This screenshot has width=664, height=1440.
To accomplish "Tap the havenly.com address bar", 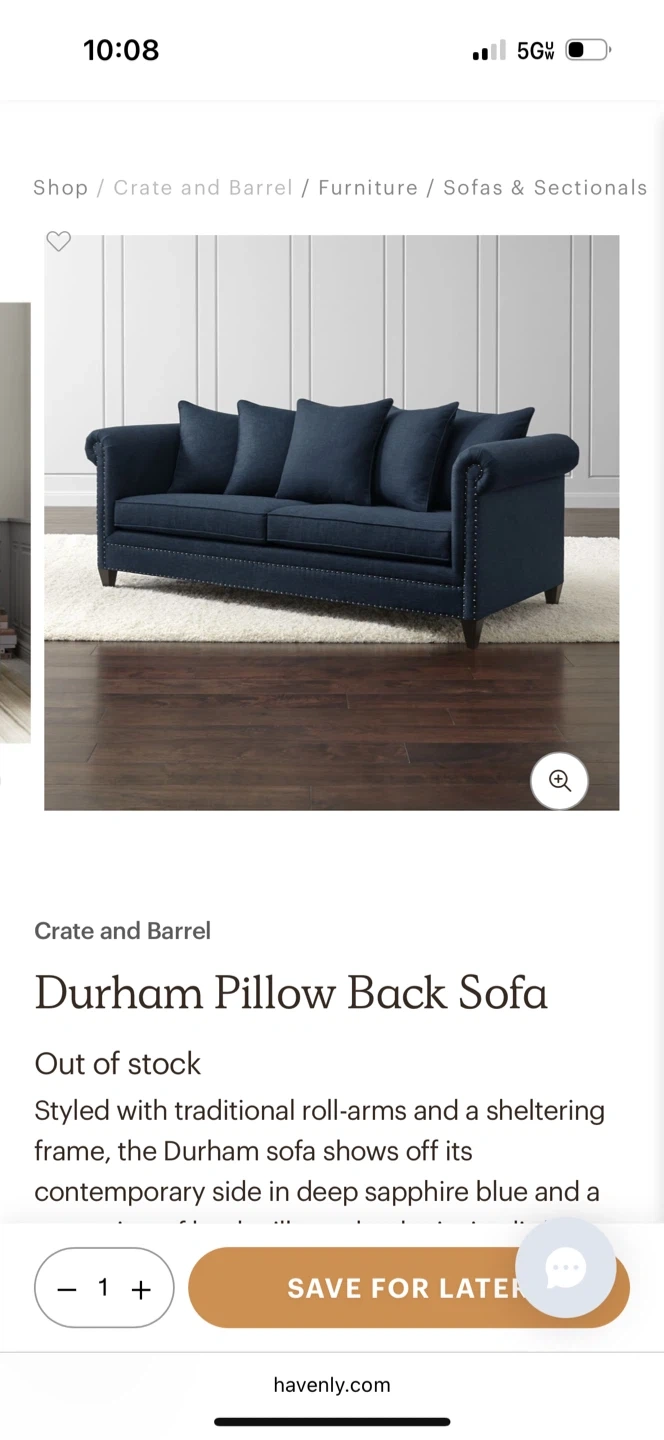I will (x=332, y=1385).
